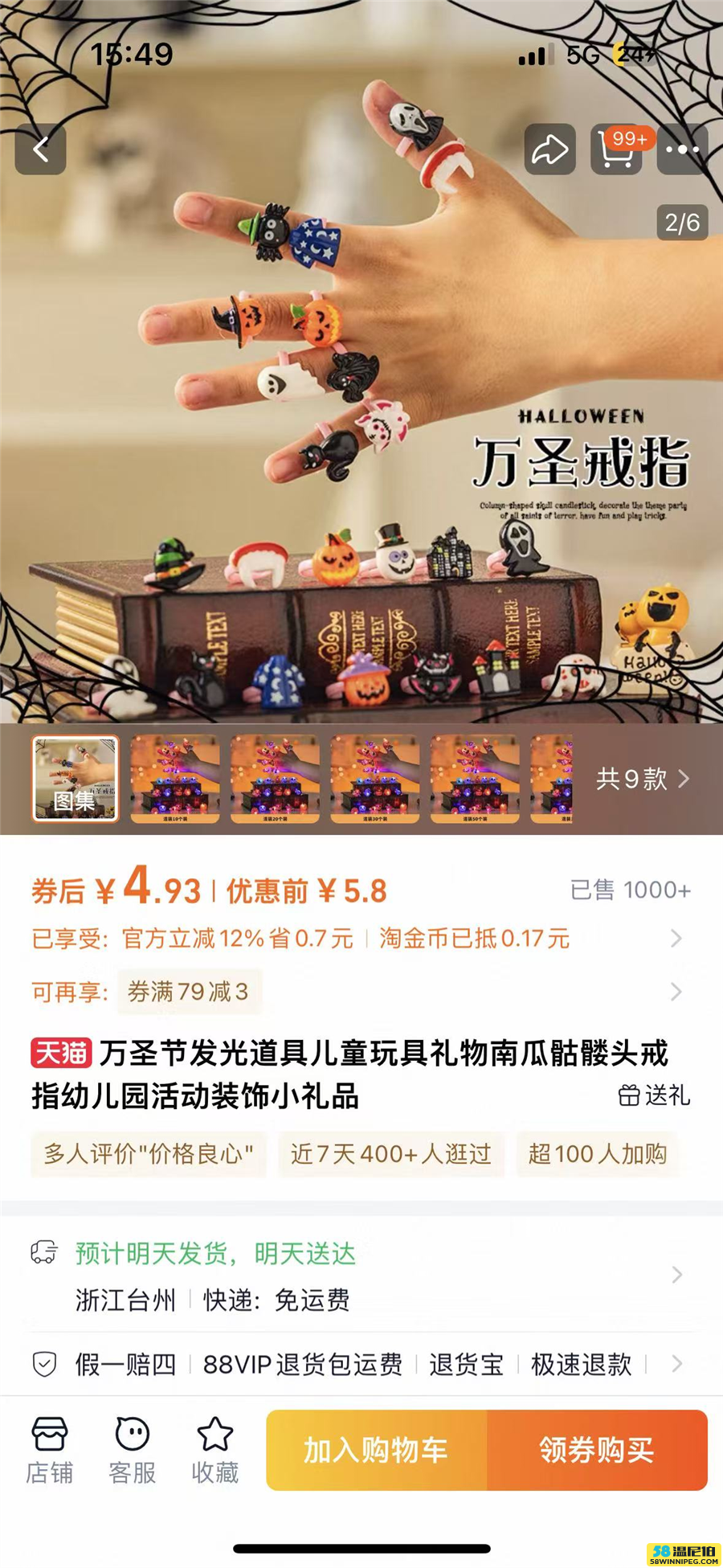
Task: Contact 客服 customer service
Action: click(x=133, y=1451)
